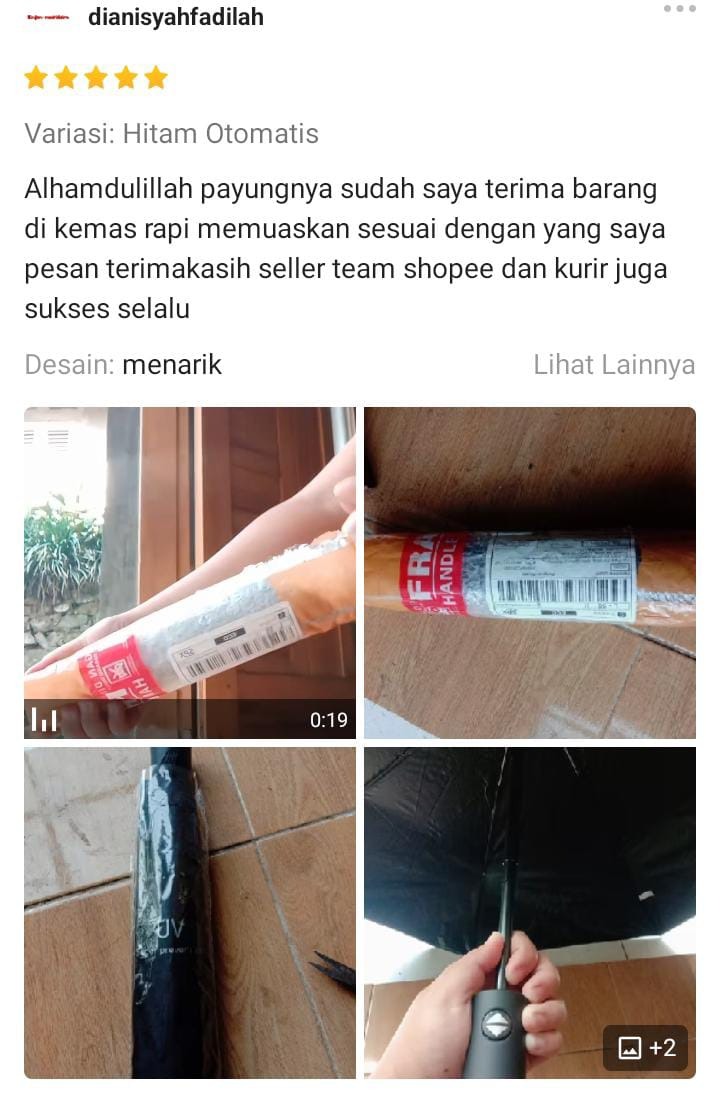Open dianisyahfadilah's profile
Image resolution: width=720 pixels, height=1098 pixels.
pyautogui.click(x=175, y=17)
